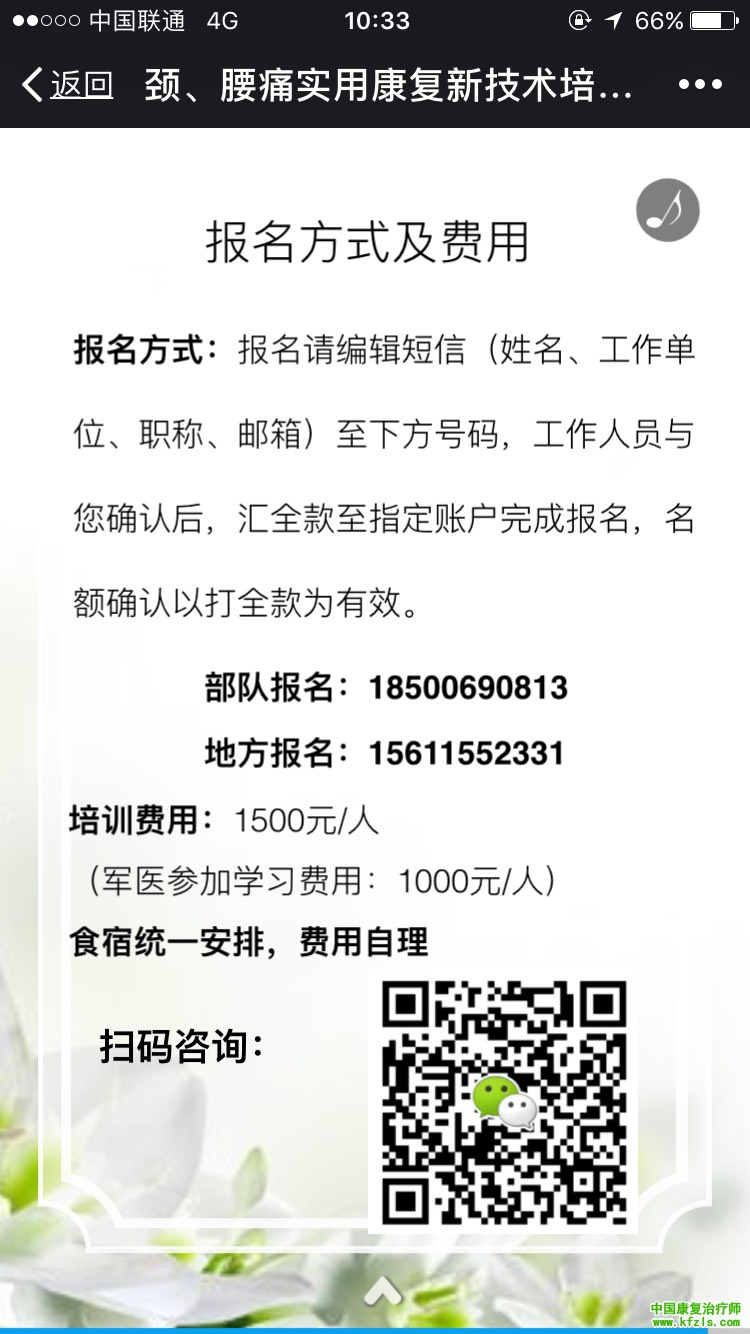The height and width of the screenshot is (1334, 750).
Task: Go back using 返回 button
Action: pos(67,85)
